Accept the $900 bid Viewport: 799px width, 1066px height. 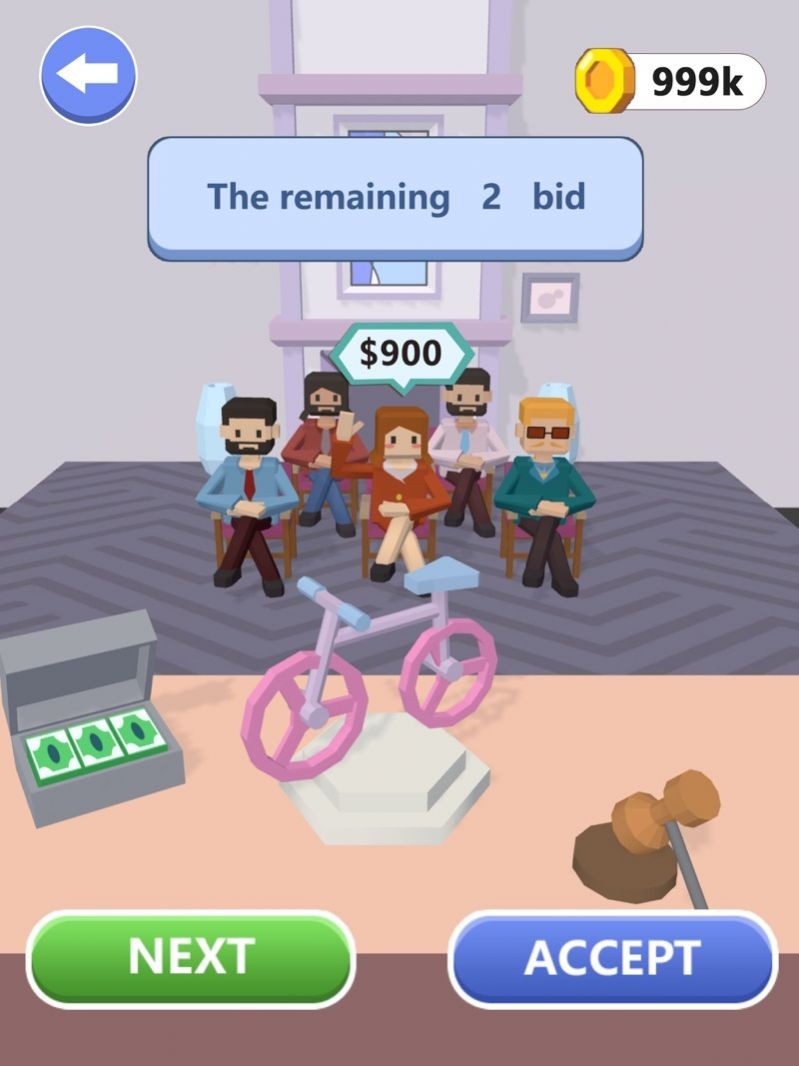coord(612,958)
